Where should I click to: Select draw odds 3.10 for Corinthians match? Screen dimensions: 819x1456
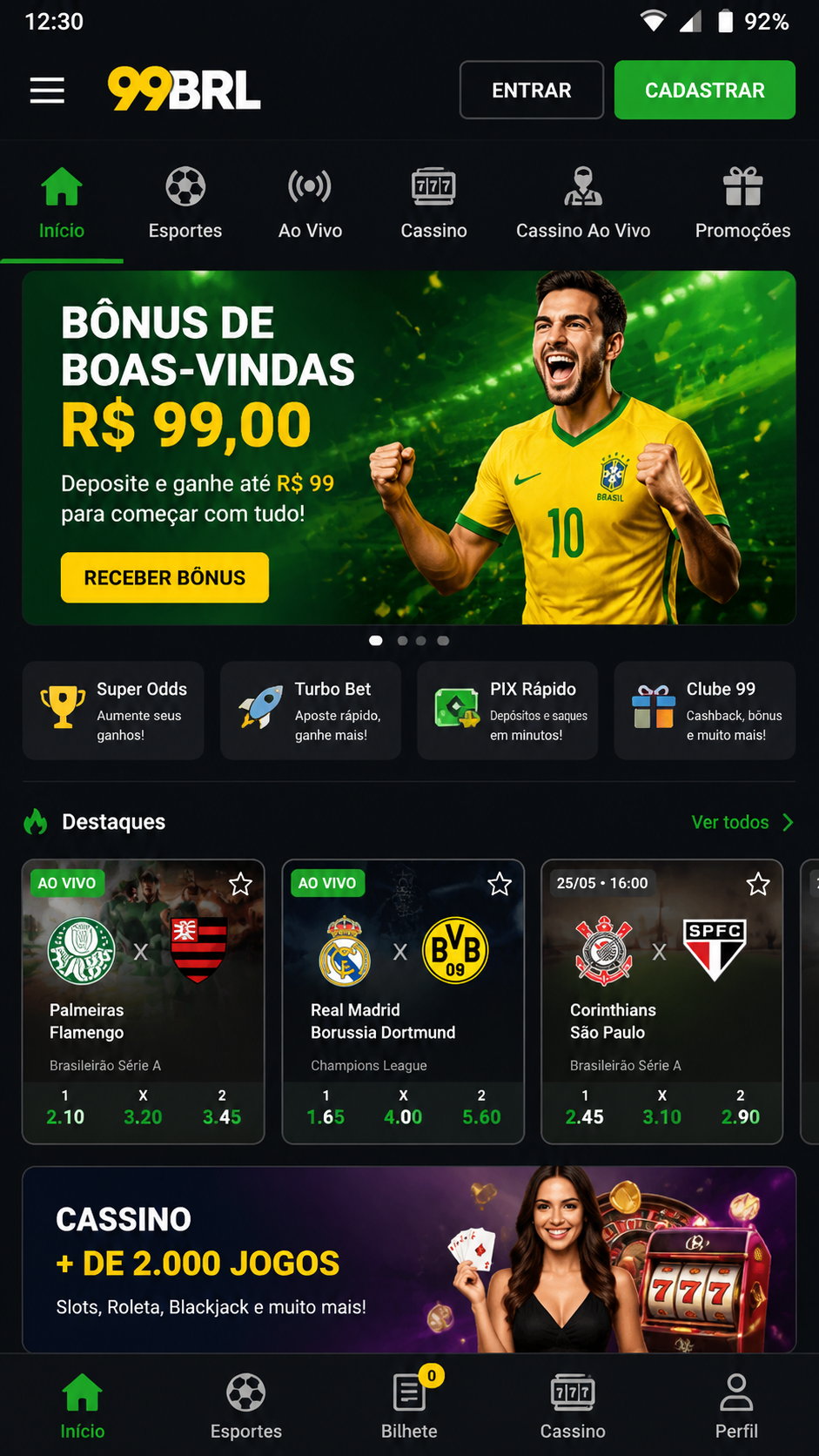pyautogui.click(x=662, y=1108)
